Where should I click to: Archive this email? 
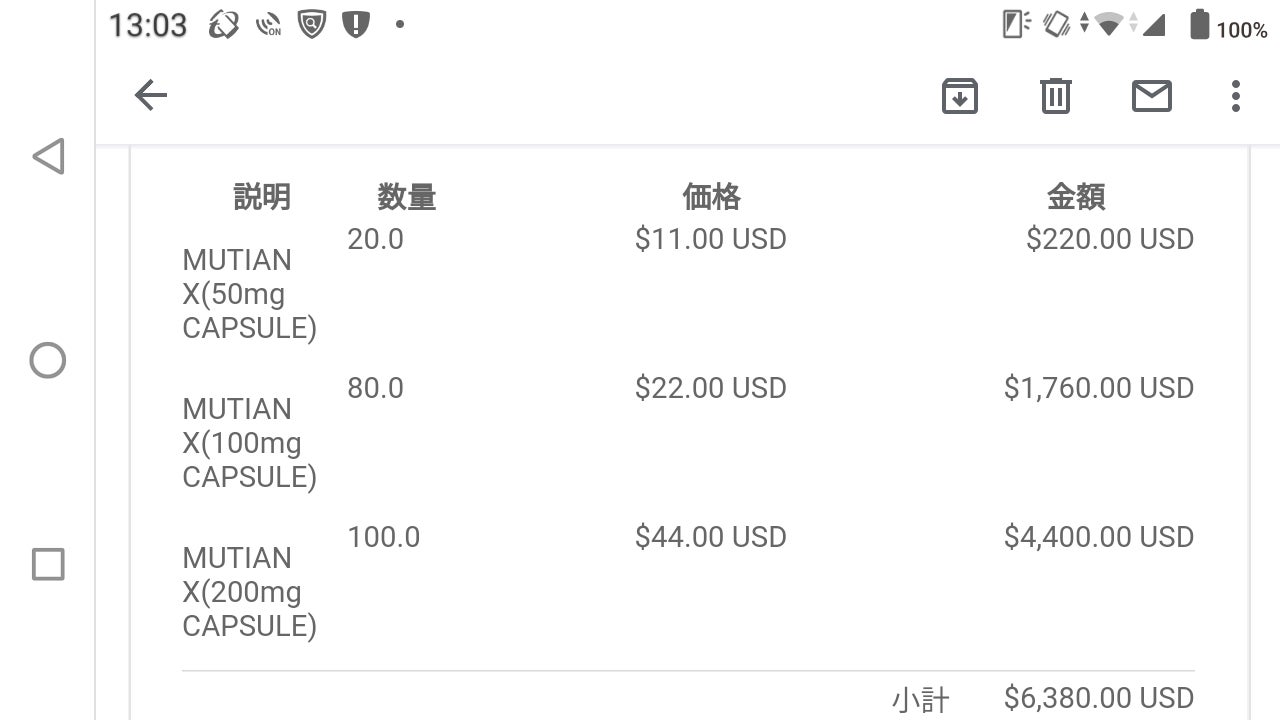coord(959,96)
